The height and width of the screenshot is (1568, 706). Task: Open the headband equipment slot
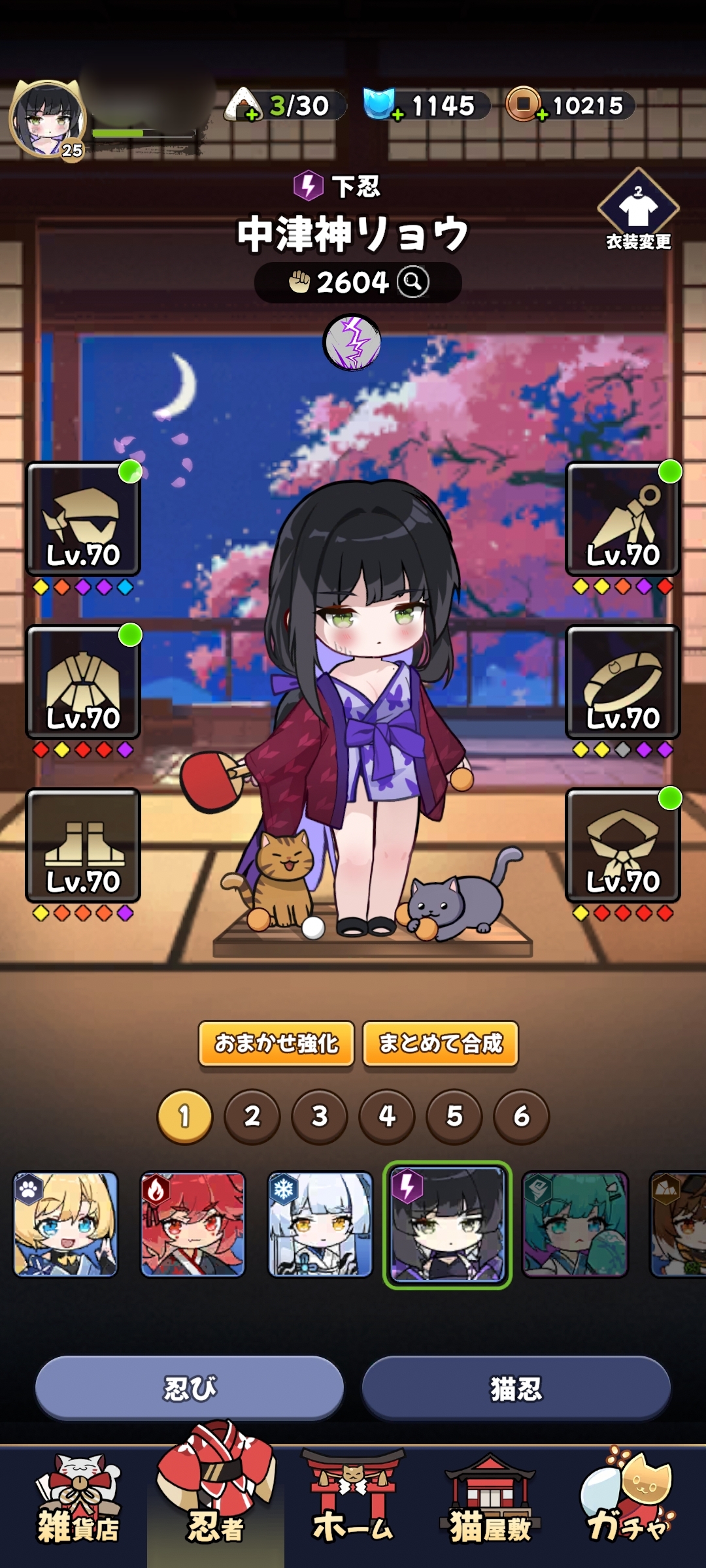(83, 519)
